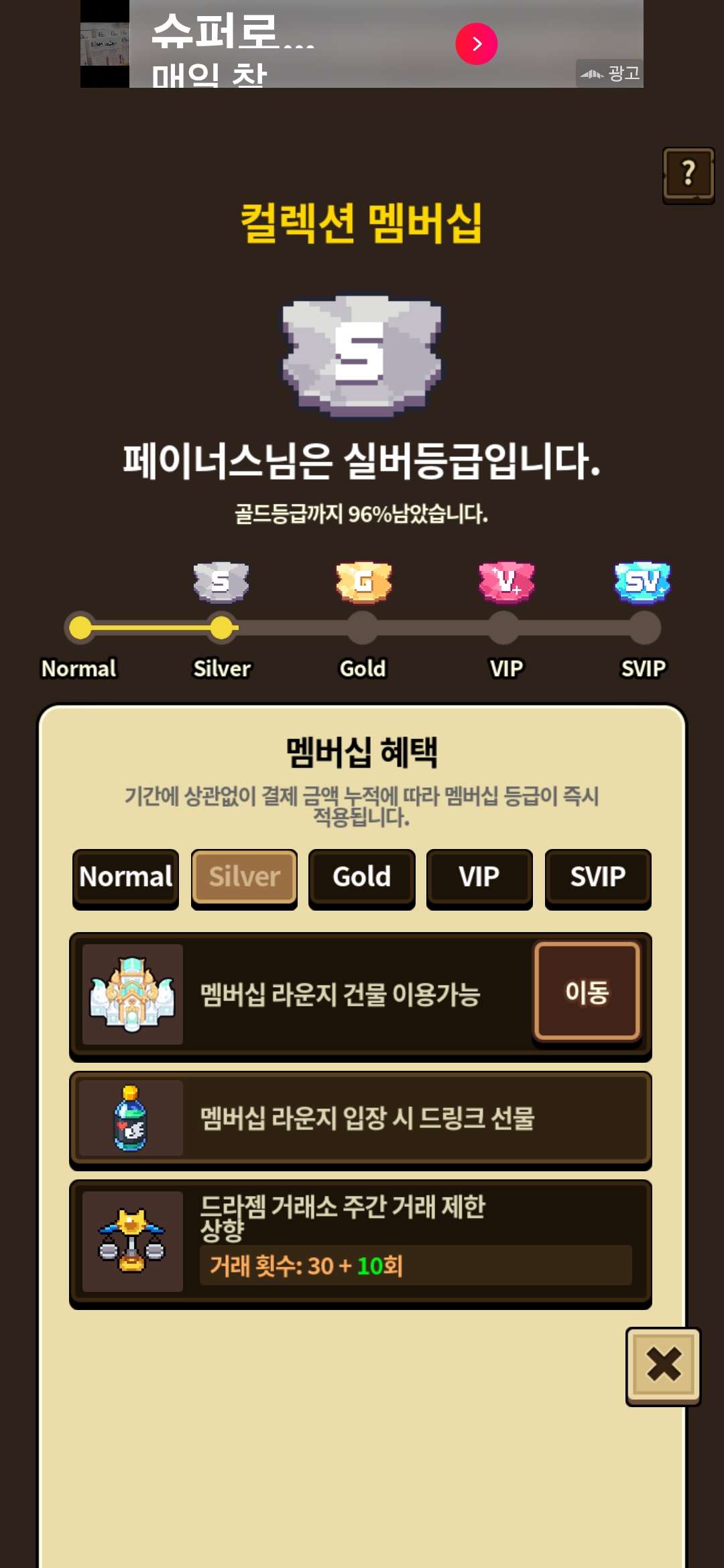
Task: Tap 이동 to go to membership lounge
Action: (587, 992)
